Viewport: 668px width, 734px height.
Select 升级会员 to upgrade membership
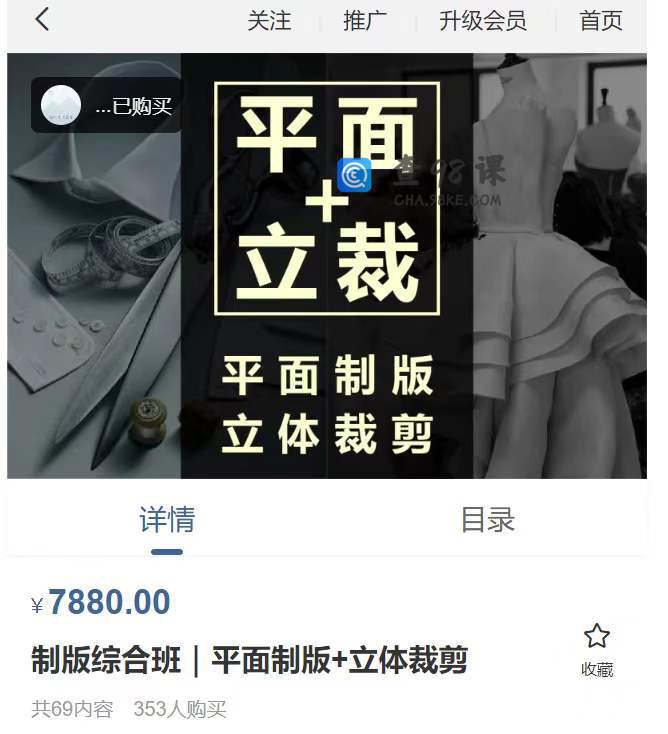coord(482,21)
